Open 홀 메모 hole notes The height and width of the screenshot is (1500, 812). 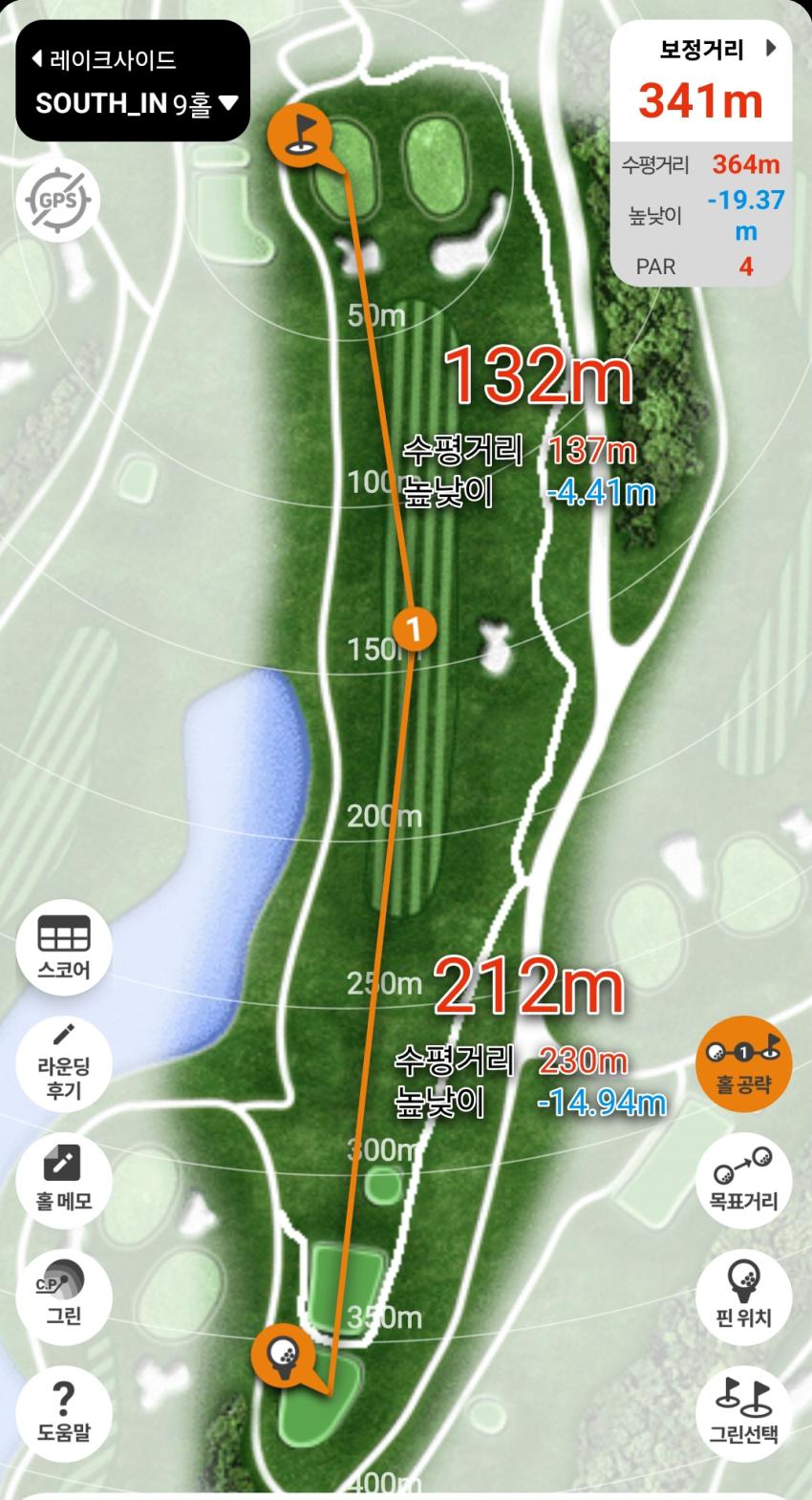[x=64, y=1178]
